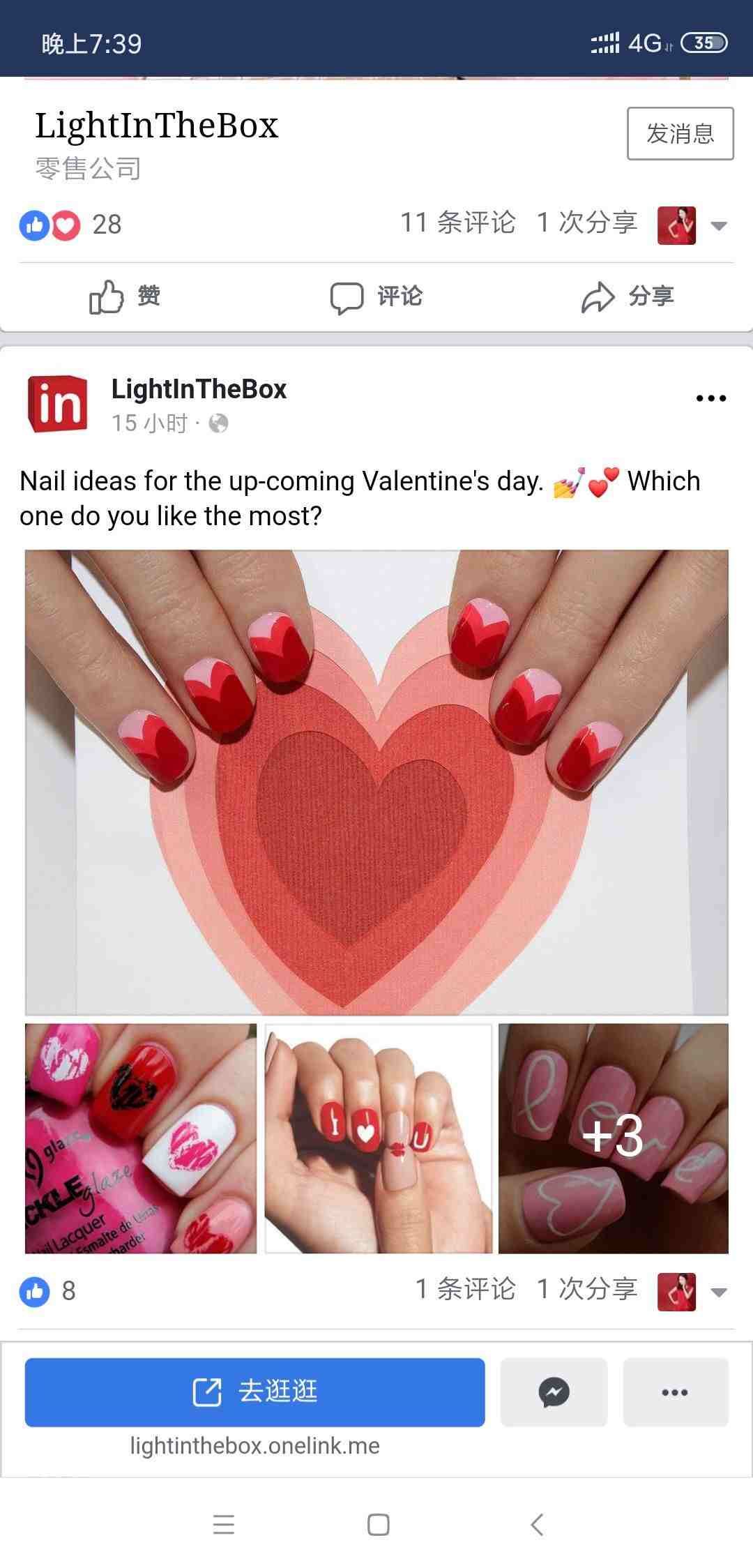This screenshot has width=753, height=1568.
Task: Open the 去逛逛 shop now button
Action: [254, 1392]
